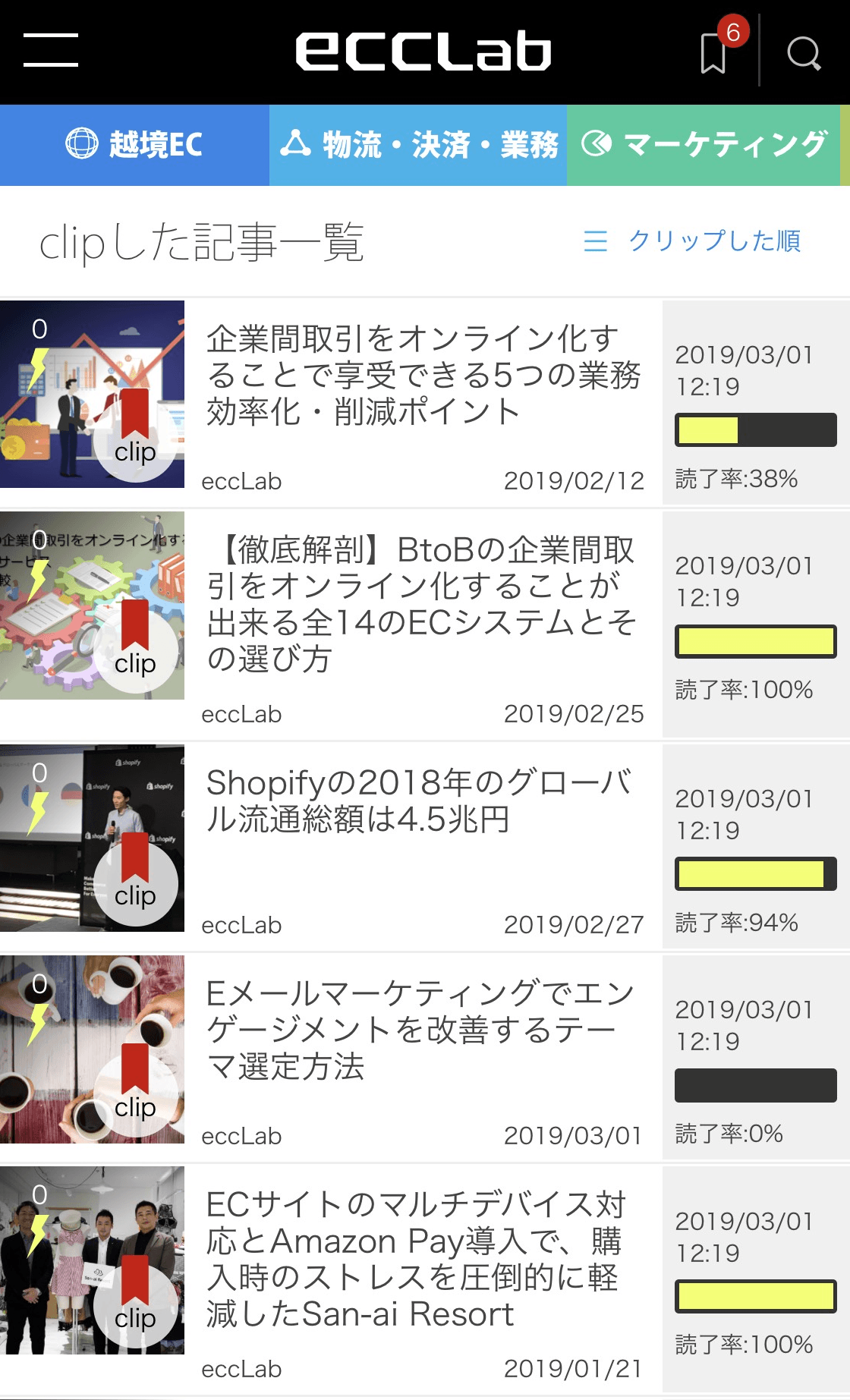Screen dimensions: 850x1400
Task: Tap clip button on the 5つの業務効率化 article
Action: tap(135, 440)
